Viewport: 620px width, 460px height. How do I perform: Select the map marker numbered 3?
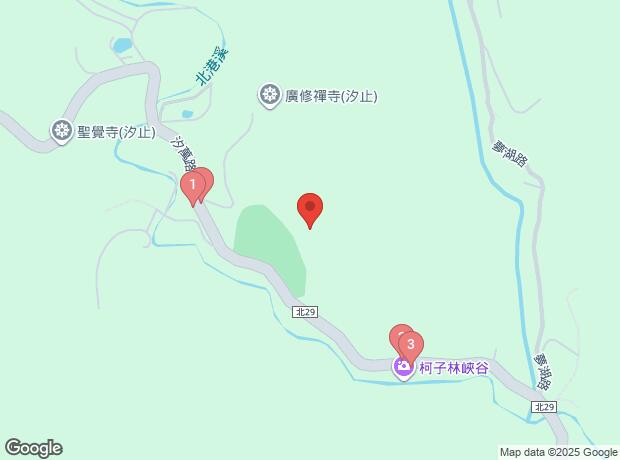pos(411,348)
